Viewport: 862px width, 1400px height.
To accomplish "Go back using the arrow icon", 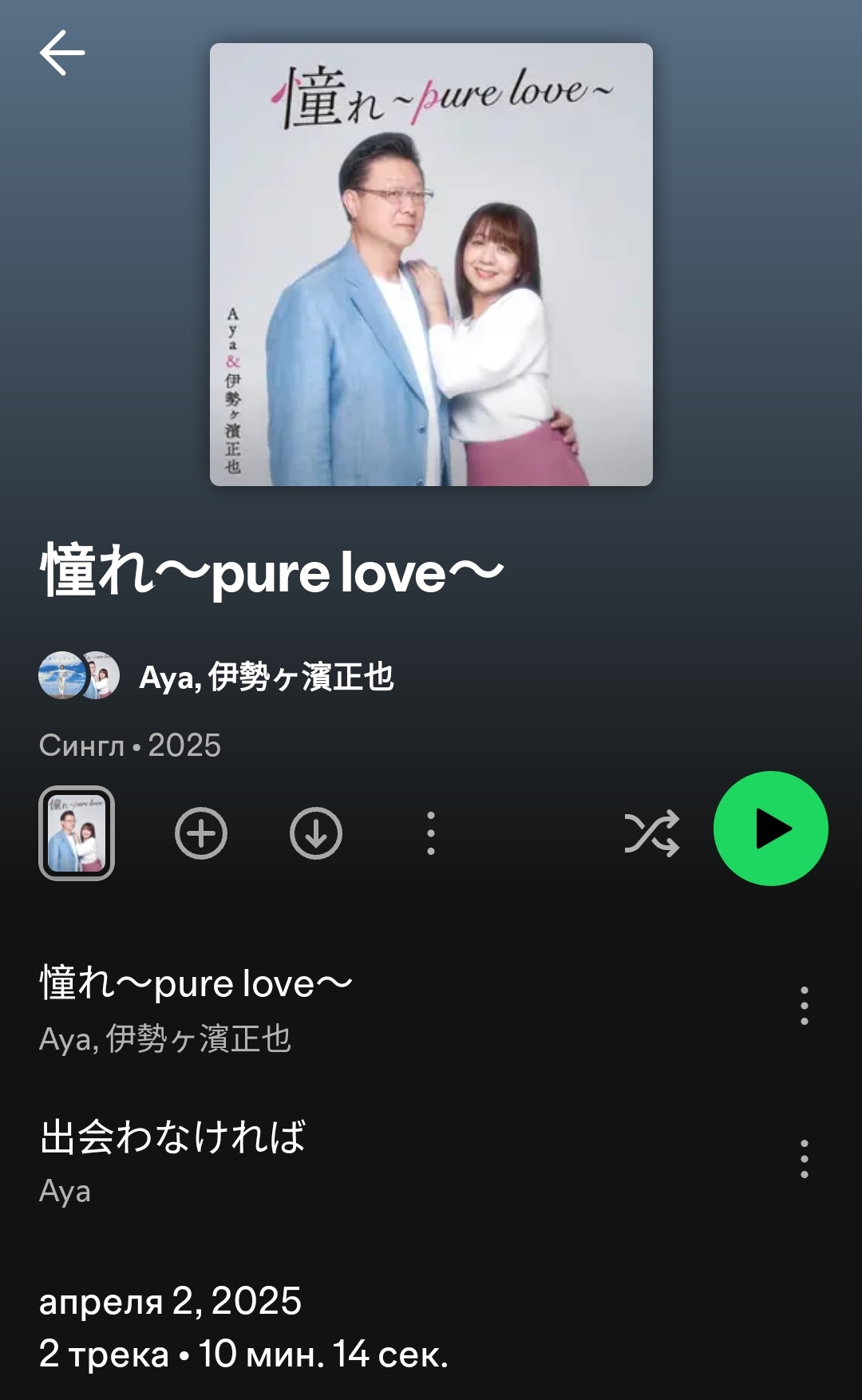I will [x=62, y=53].
